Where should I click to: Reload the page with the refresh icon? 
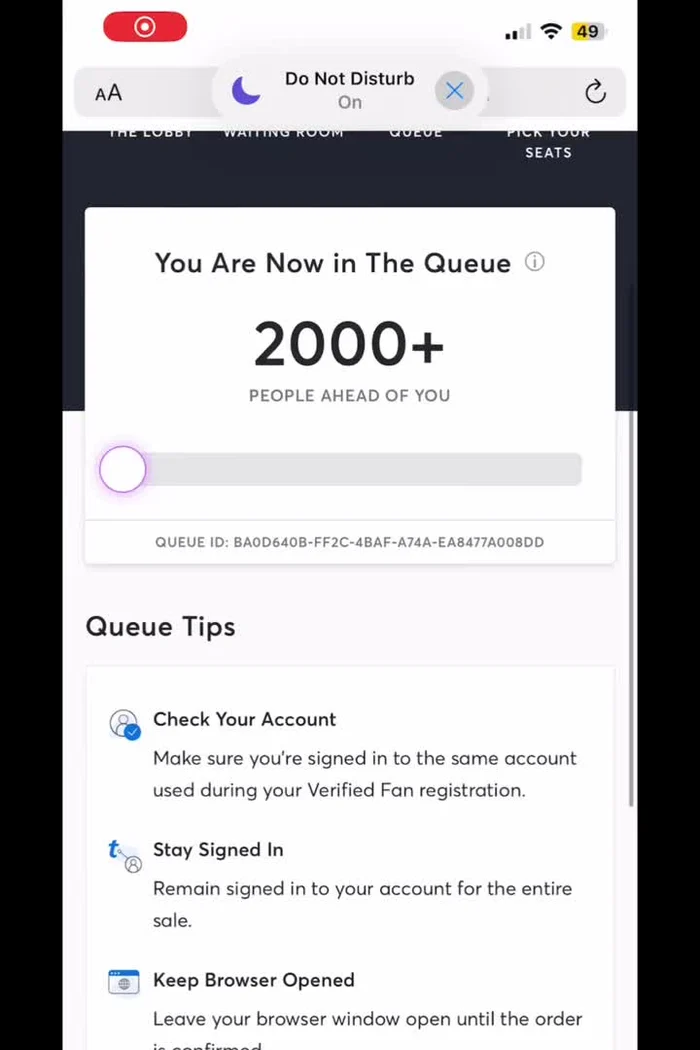point(595,92)
